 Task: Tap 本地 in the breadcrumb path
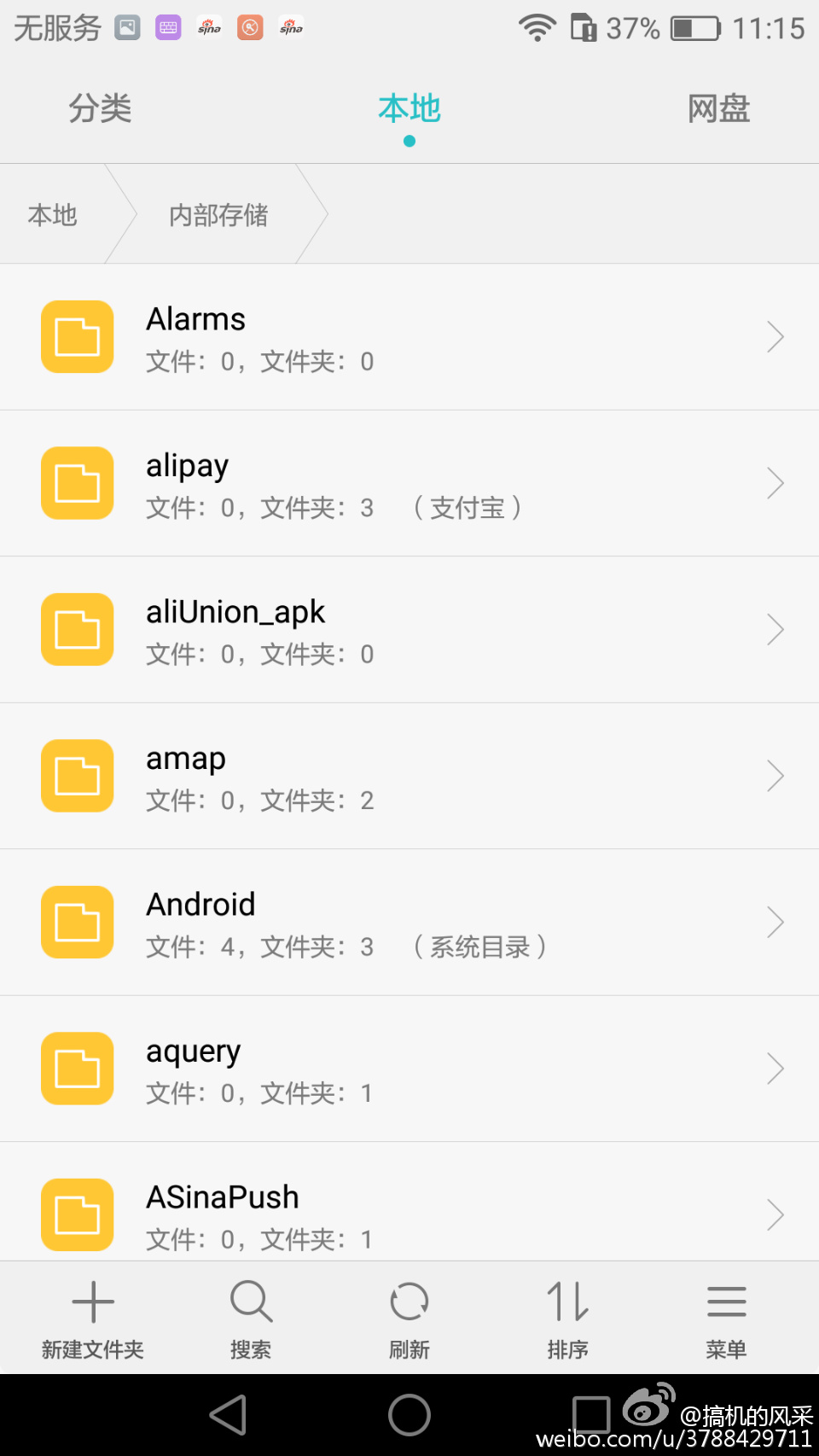[53, 215]
